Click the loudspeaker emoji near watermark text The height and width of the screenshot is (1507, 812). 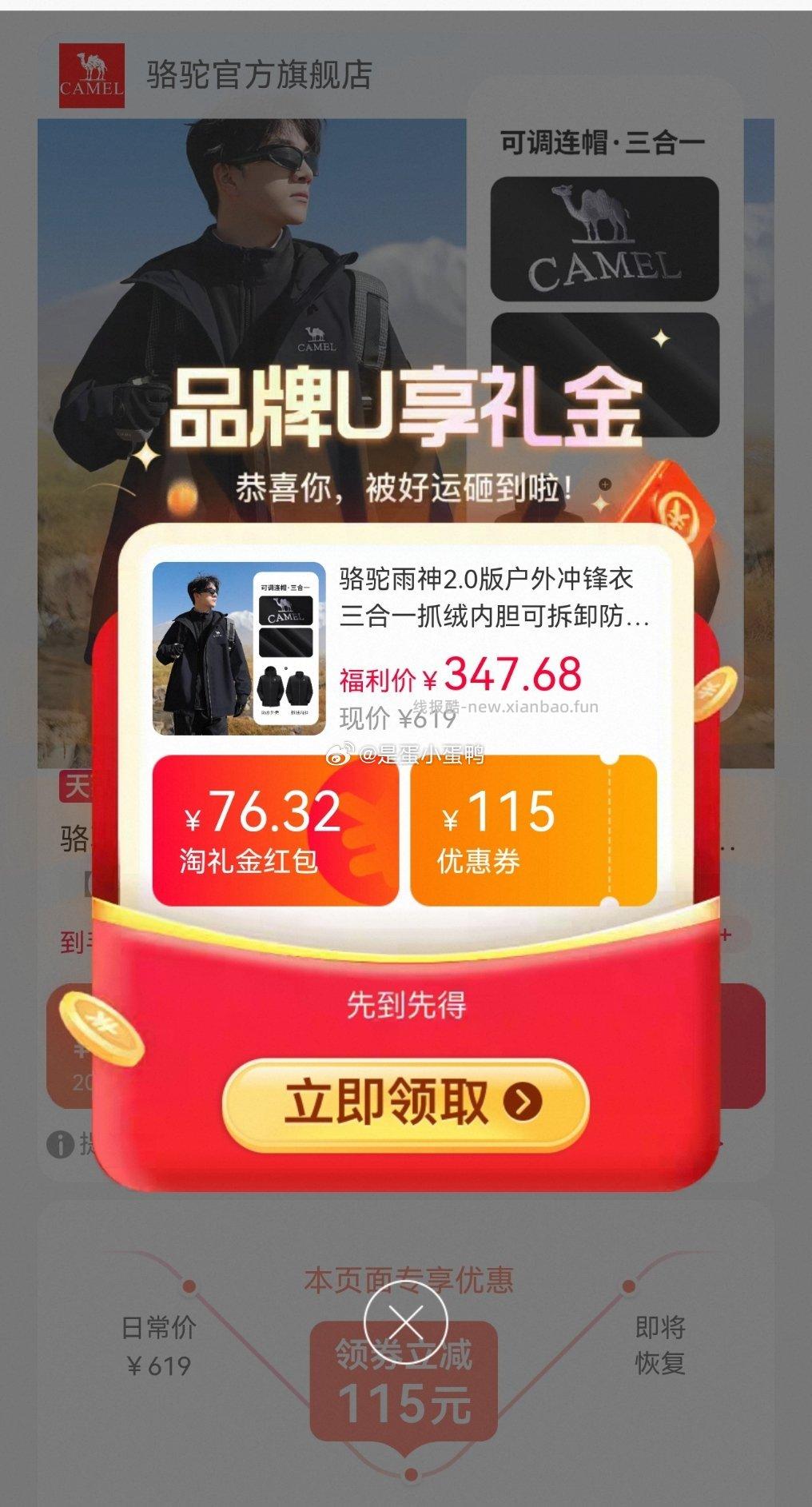click(340, 753)
